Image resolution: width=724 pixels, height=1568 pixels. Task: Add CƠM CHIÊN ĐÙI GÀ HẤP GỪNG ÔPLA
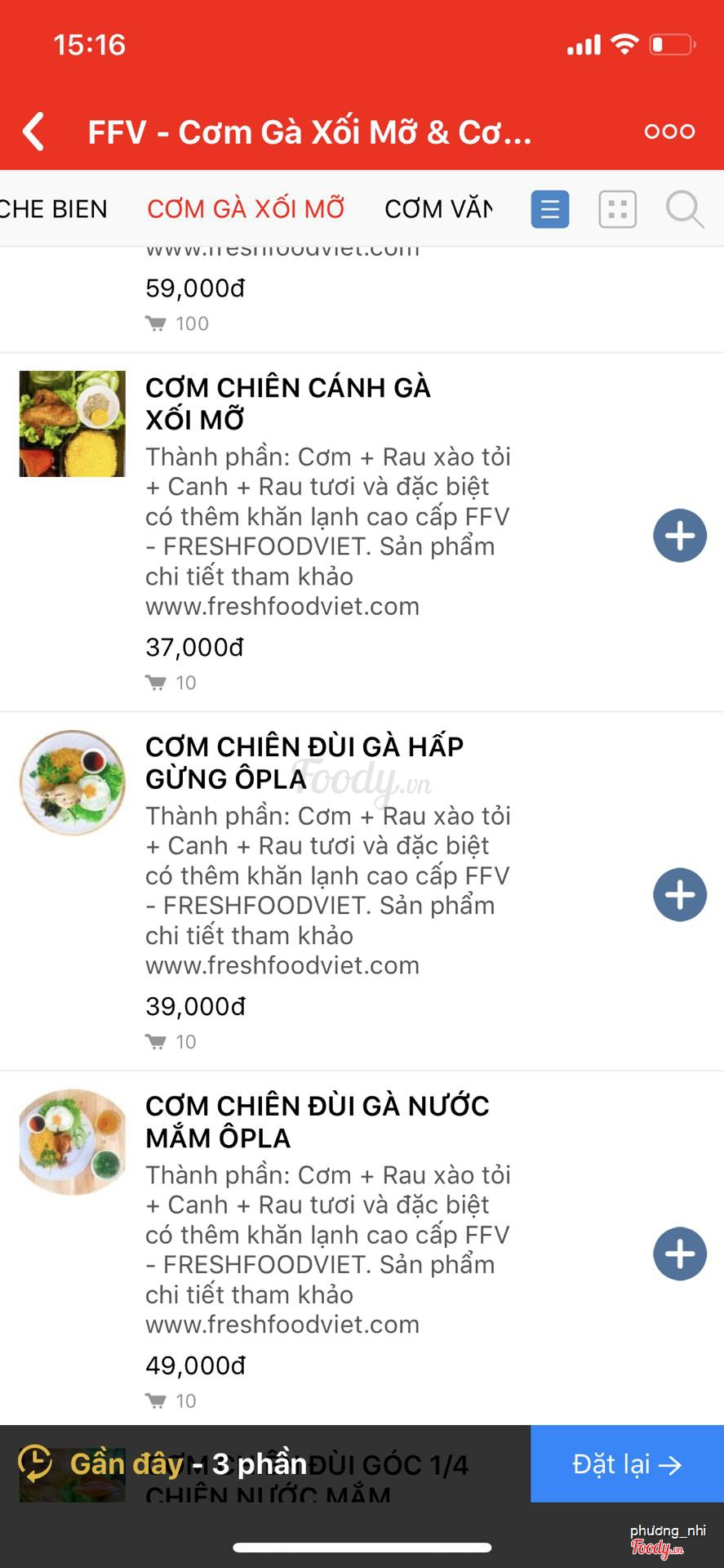point(679,895)
